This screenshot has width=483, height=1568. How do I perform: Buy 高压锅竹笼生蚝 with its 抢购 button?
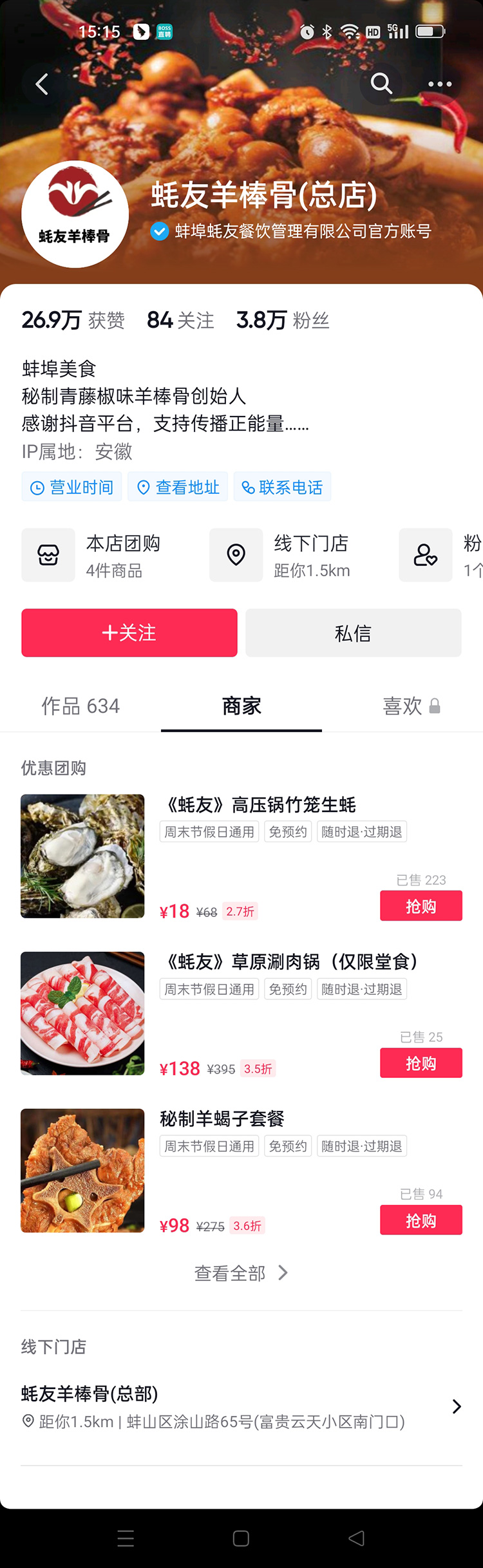tap(421, 906)
